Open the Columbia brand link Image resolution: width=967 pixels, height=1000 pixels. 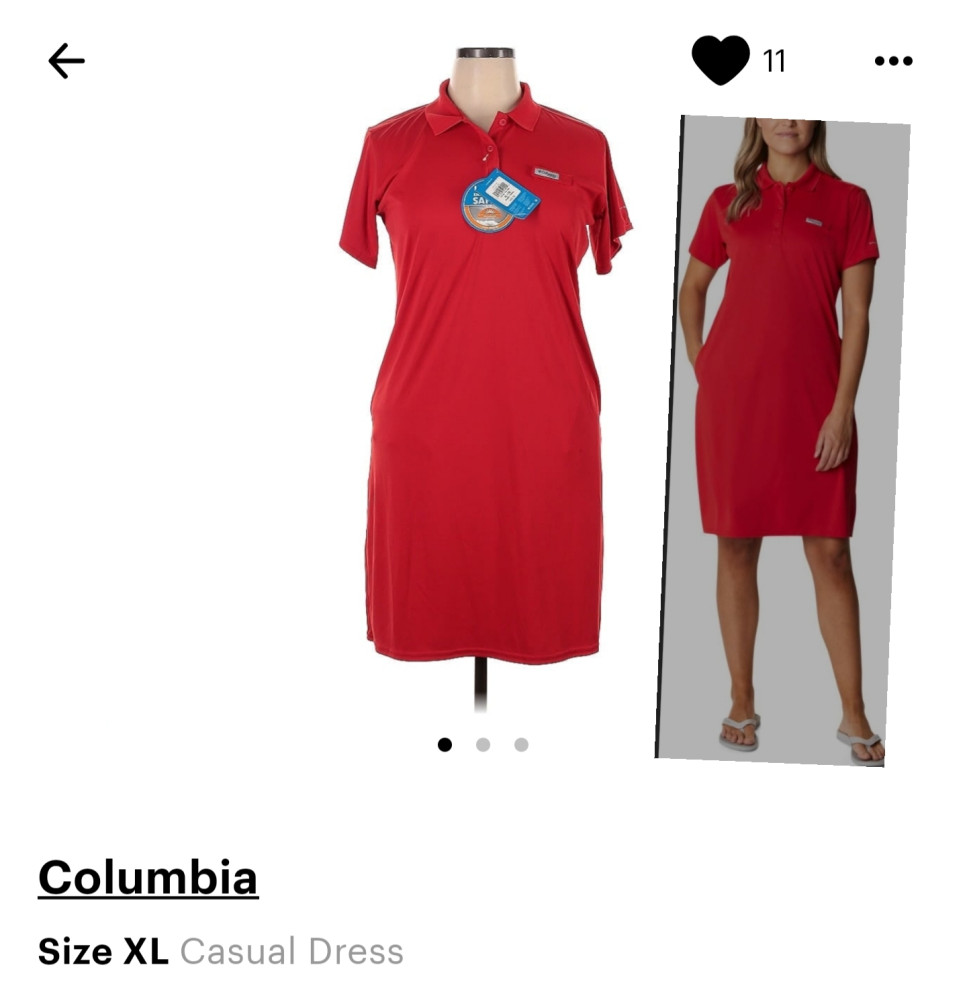(x=148, y=877)
